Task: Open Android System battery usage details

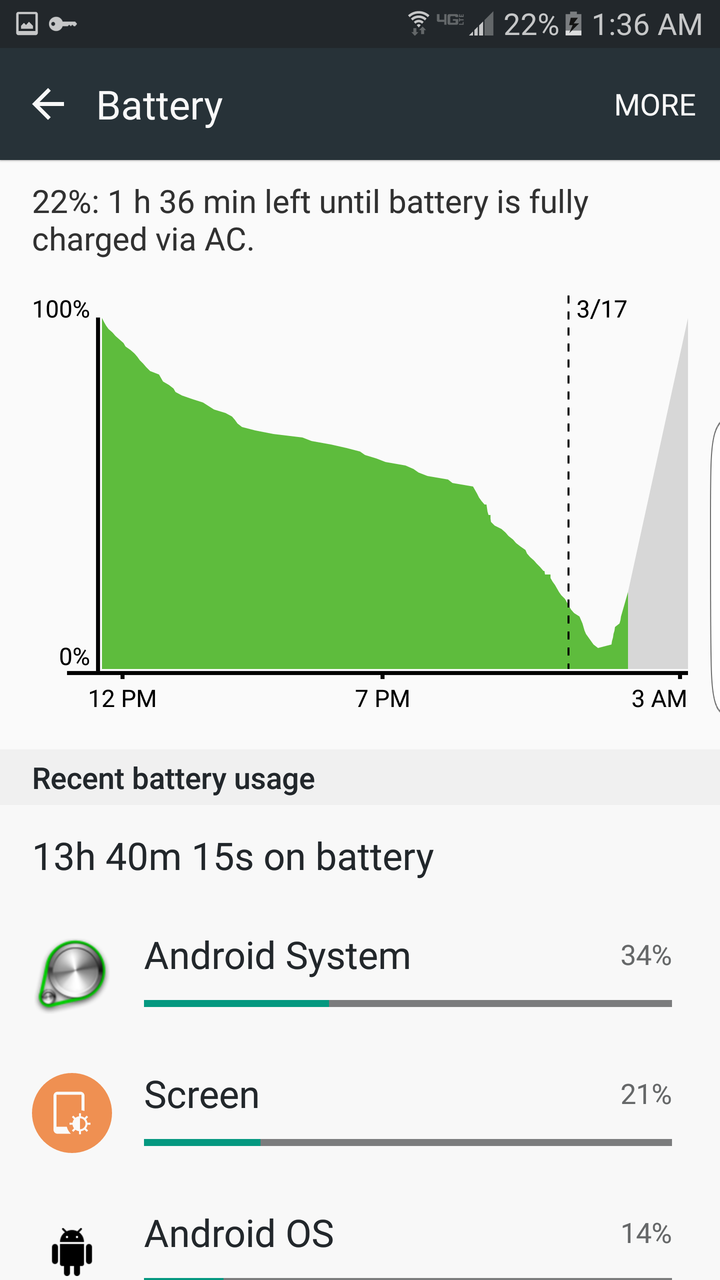Action: 360,972
